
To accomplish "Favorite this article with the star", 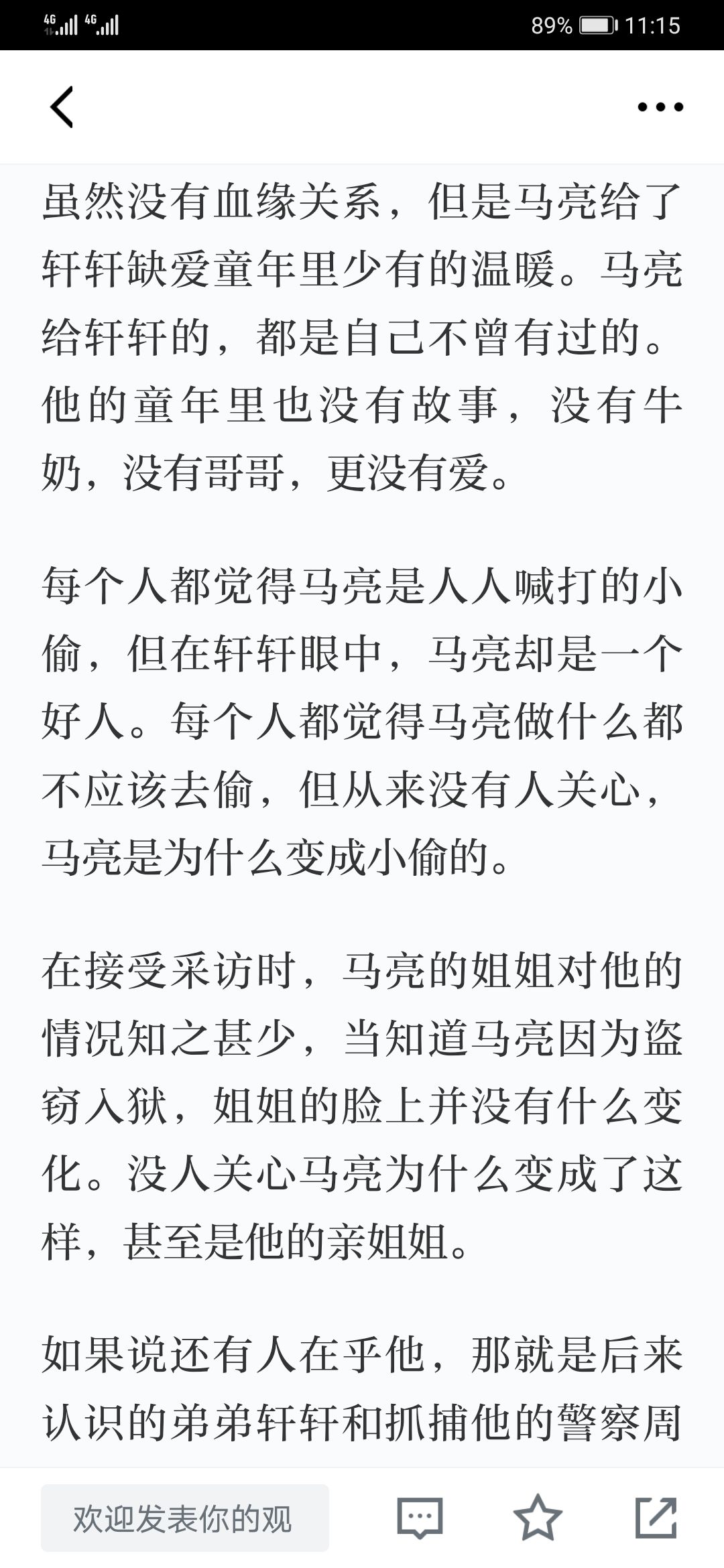I will [x=538, y=1517].
